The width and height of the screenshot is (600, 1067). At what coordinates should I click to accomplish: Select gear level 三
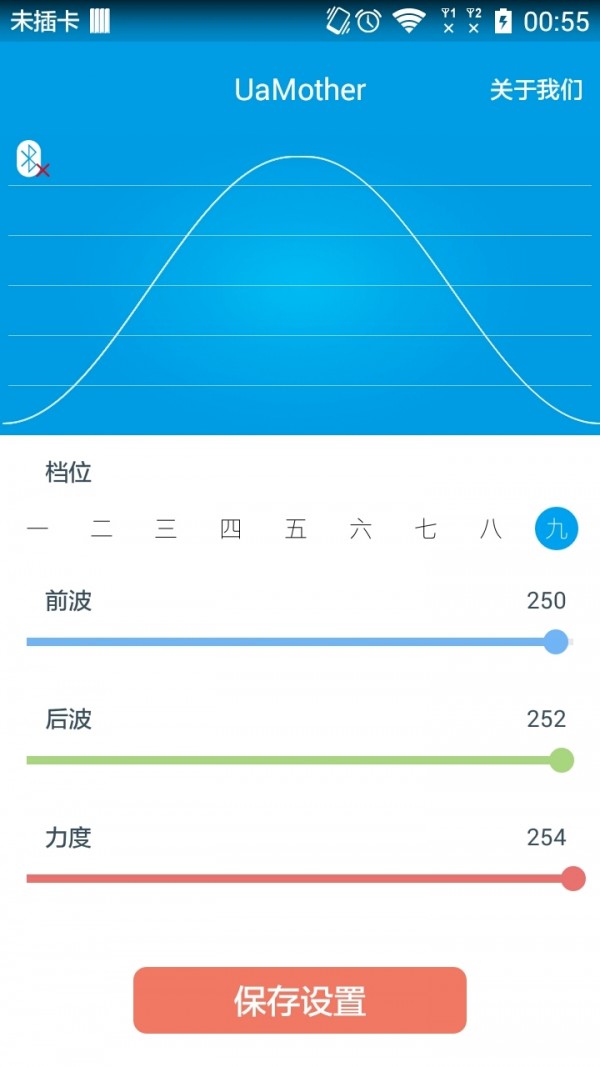click(166, 529)
